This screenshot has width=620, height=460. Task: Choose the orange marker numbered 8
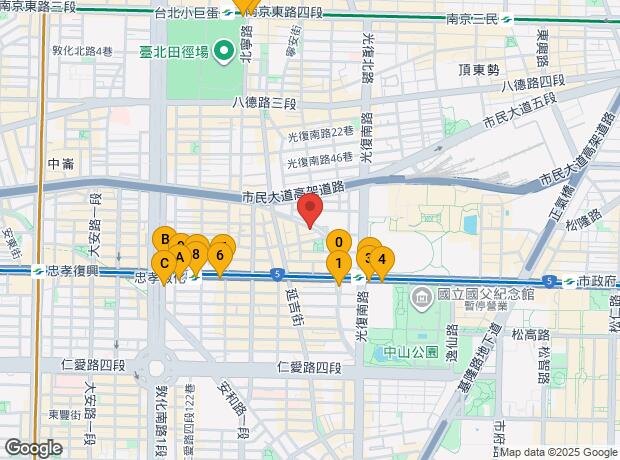(x=196, y=253)
